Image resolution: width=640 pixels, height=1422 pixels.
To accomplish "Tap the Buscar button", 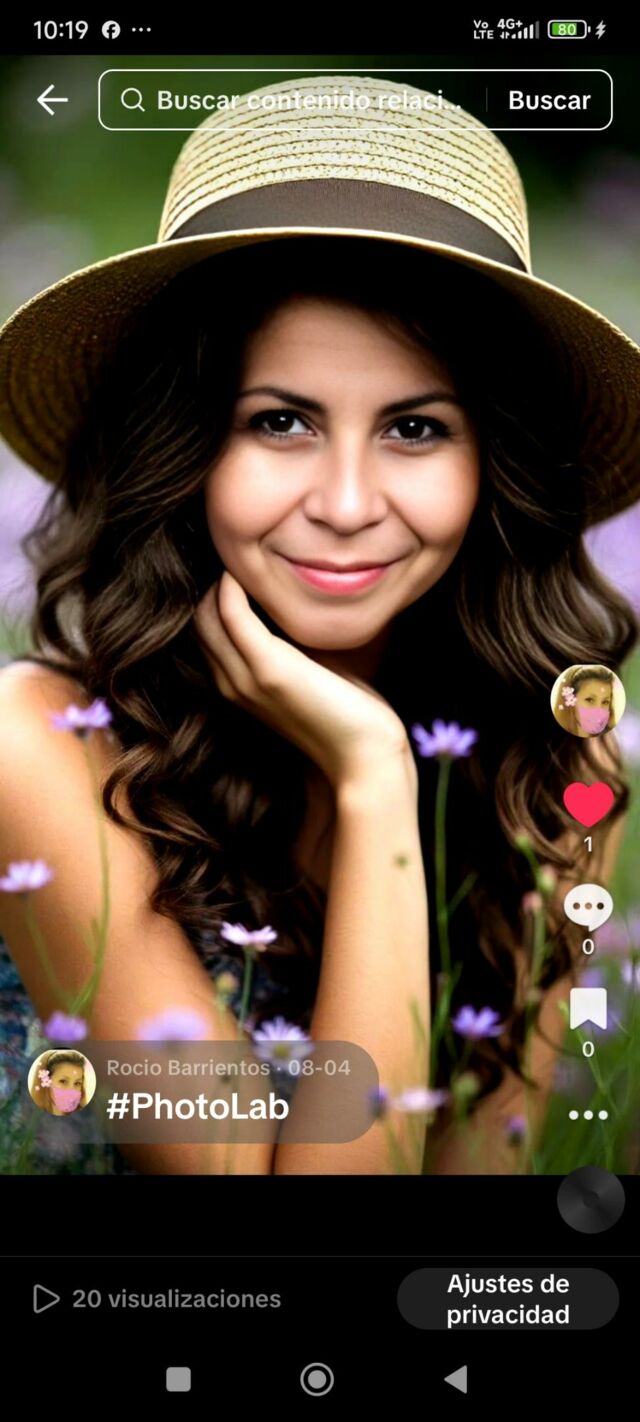I will (549, 100).
